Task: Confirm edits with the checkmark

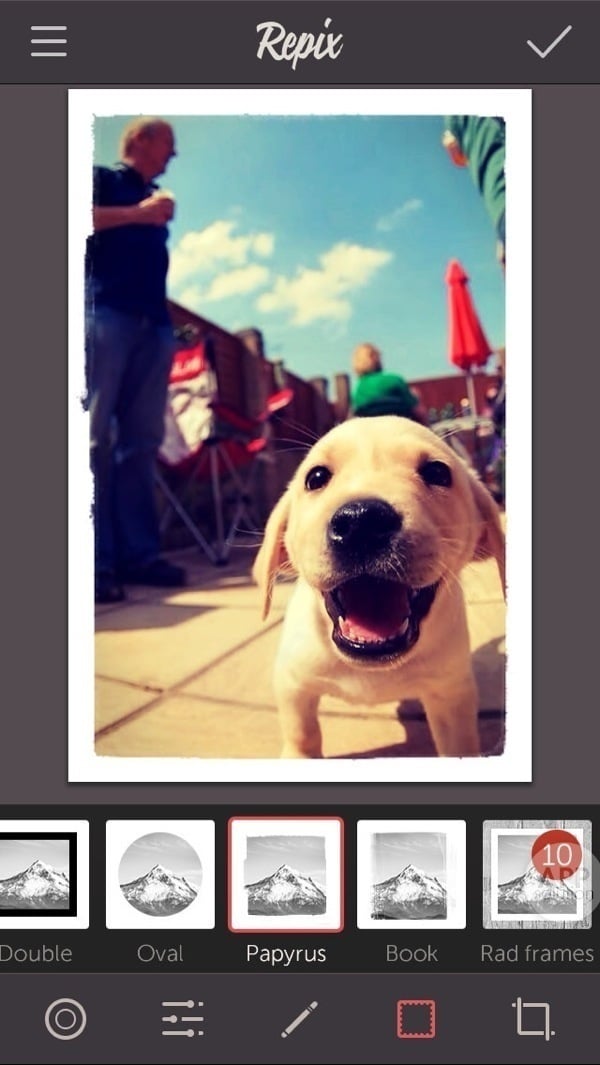Action: (548, 41)
